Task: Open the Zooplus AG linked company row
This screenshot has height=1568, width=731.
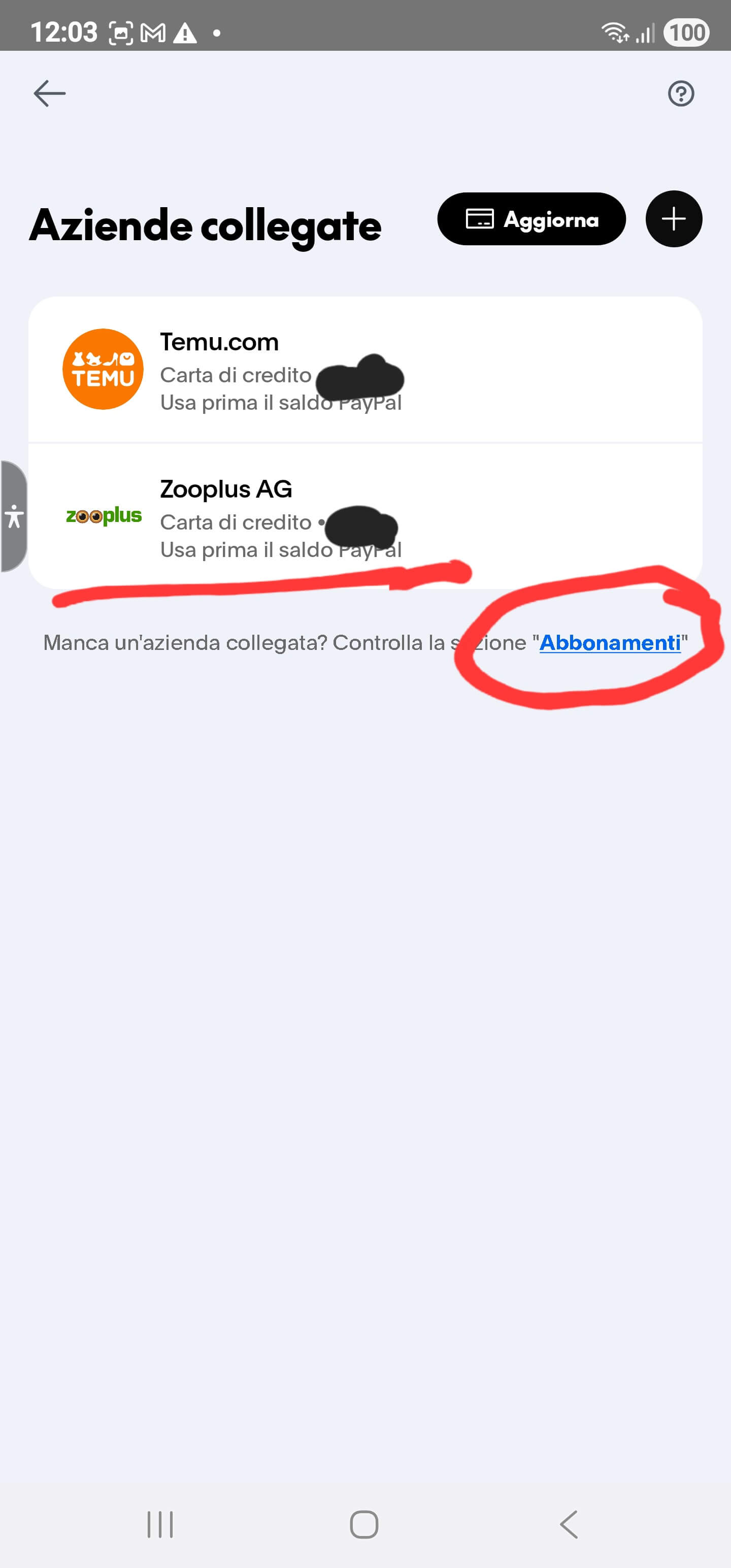Action: click(365, 516)
